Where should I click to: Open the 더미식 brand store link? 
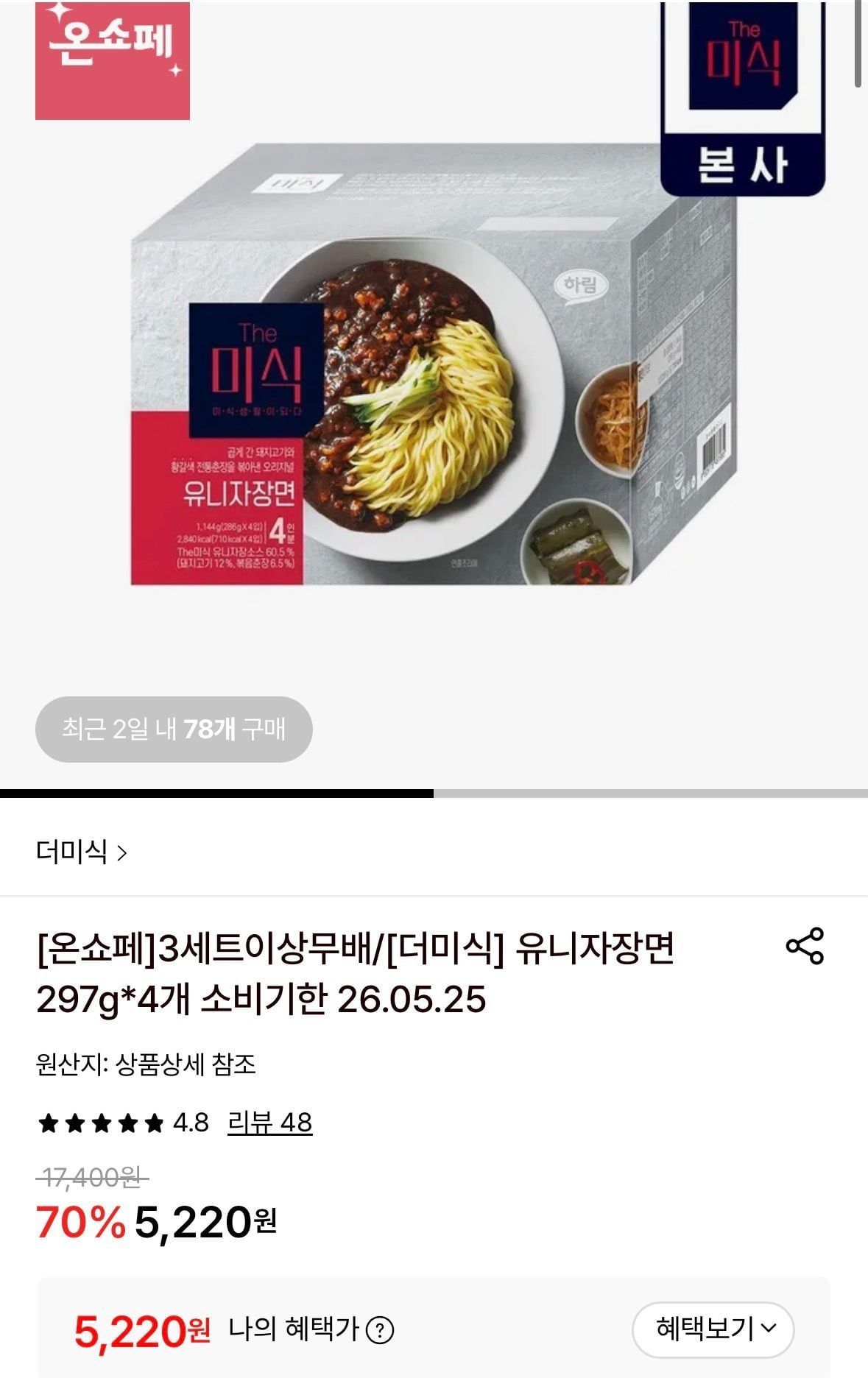[82, 852]
